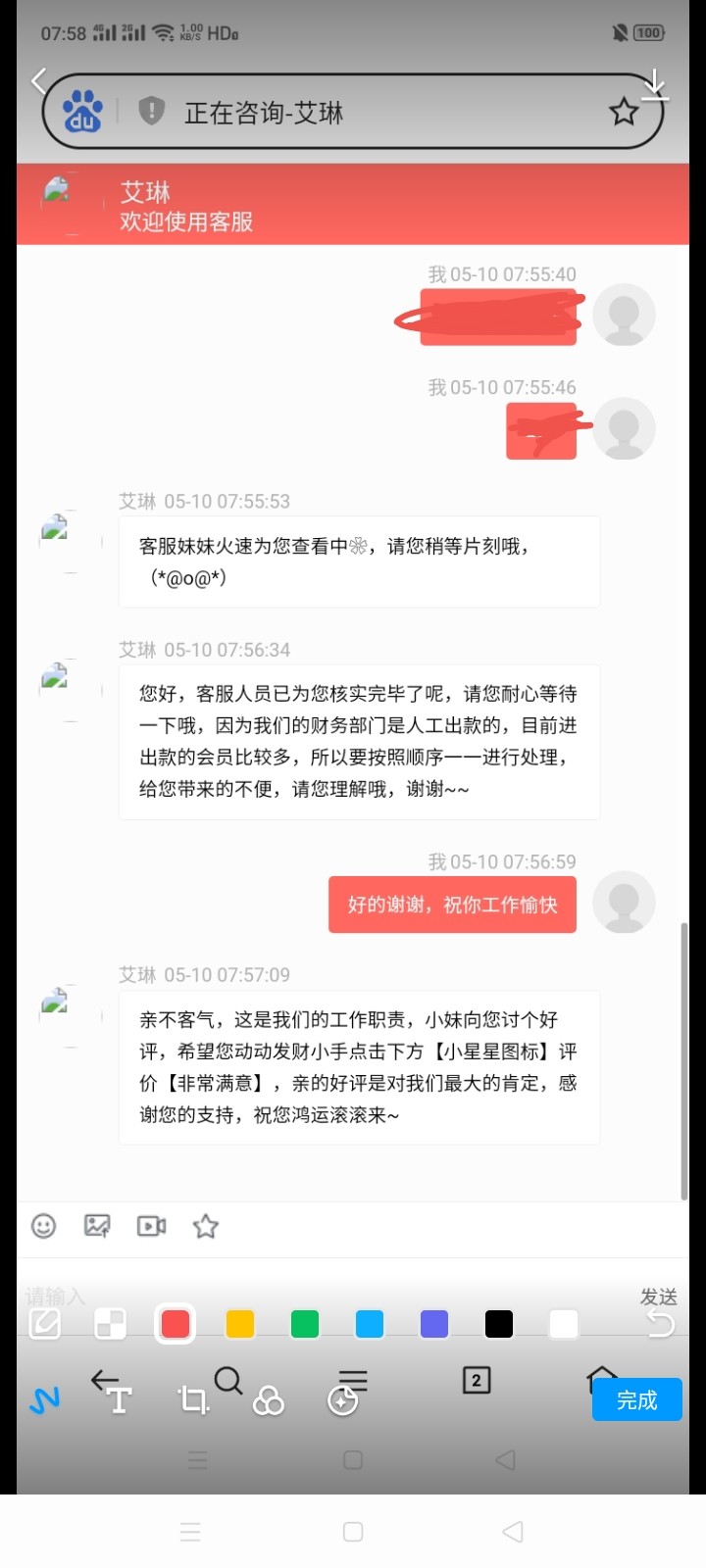Rate the service with the star icon
The width and height of the screenshot is (706, 1568).
point(205,1226)
